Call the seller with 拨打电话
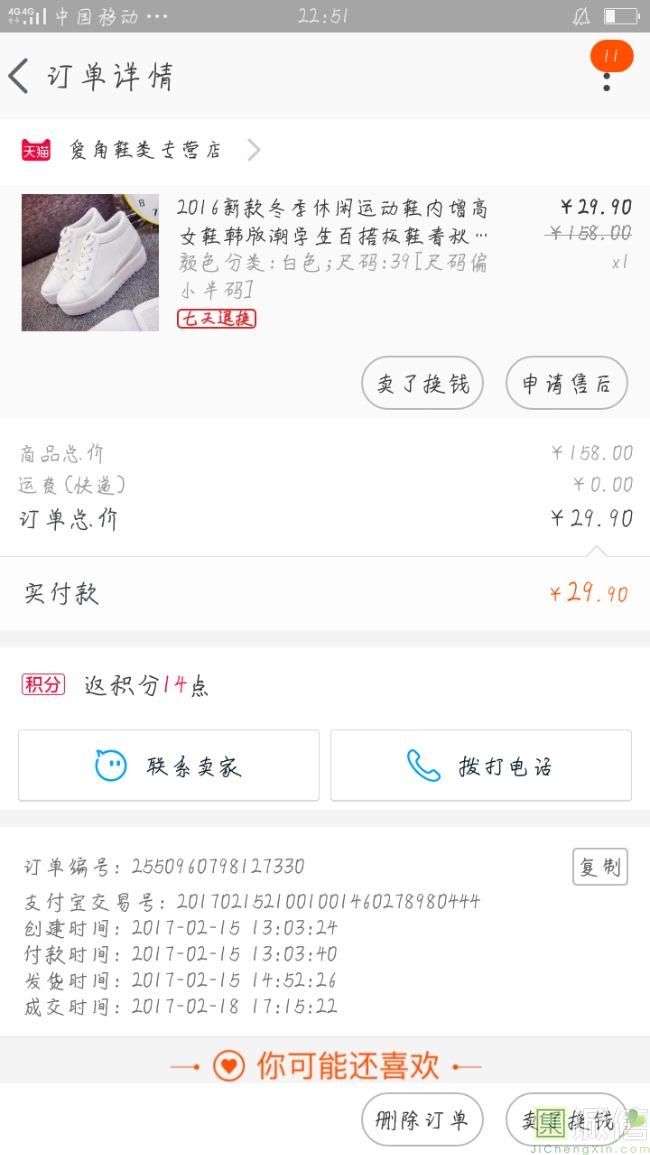The width and height of the screenshot is (650, 1155). [481, 766]
